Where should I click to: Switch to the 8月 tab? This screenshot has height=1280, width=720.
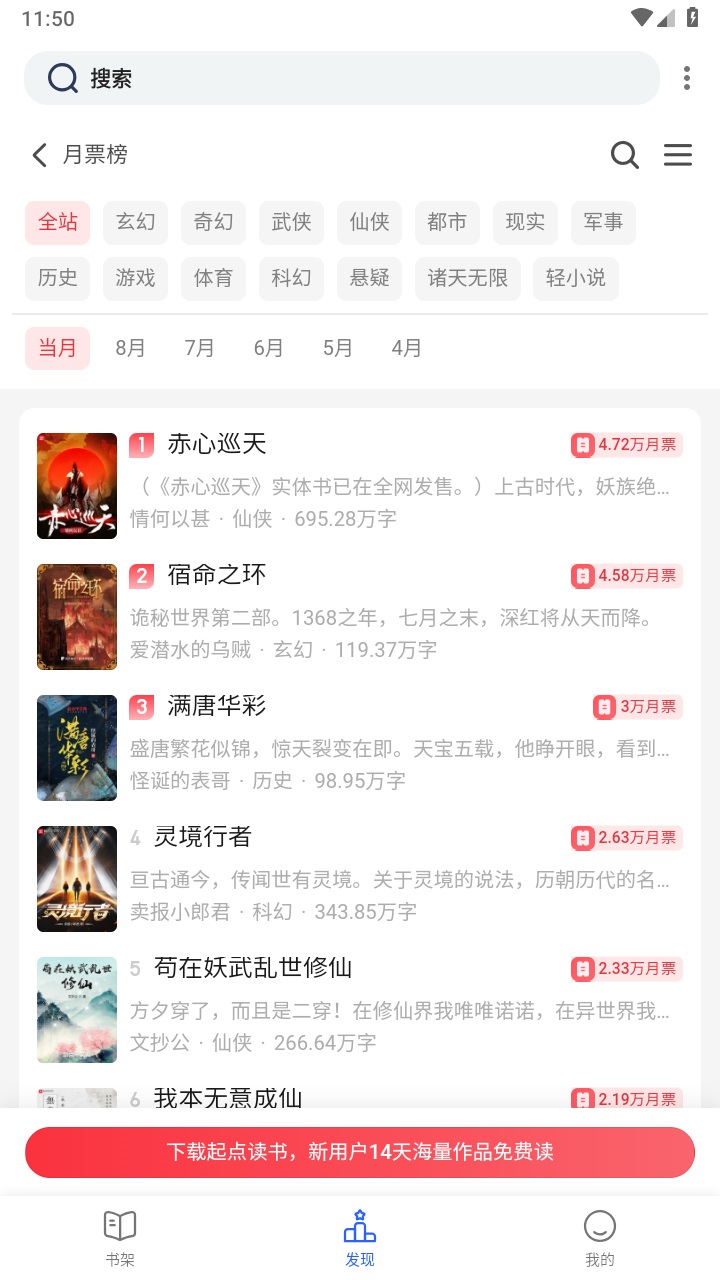[x=129, y=348]
